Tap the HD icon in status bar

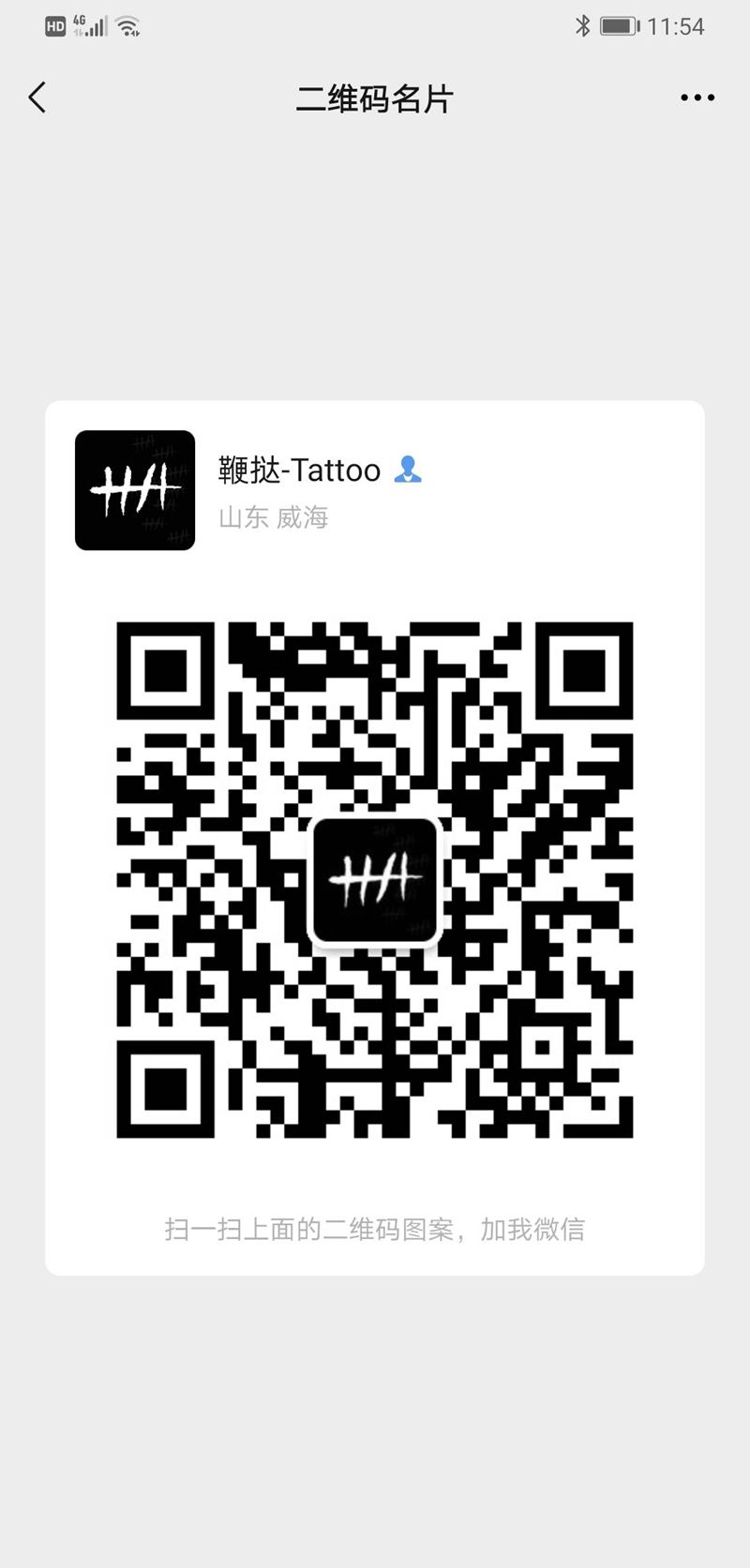[53, 26]
